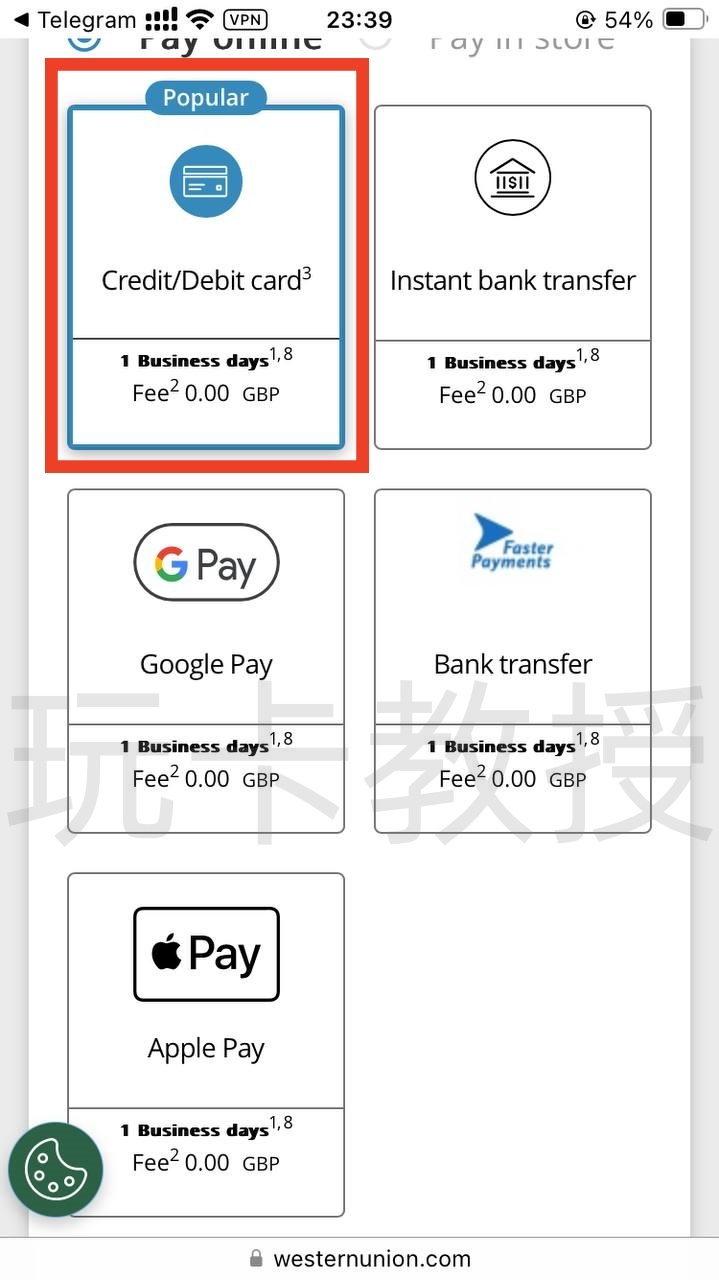
Task: Select Google Pay as payment method
Action: 206,660
